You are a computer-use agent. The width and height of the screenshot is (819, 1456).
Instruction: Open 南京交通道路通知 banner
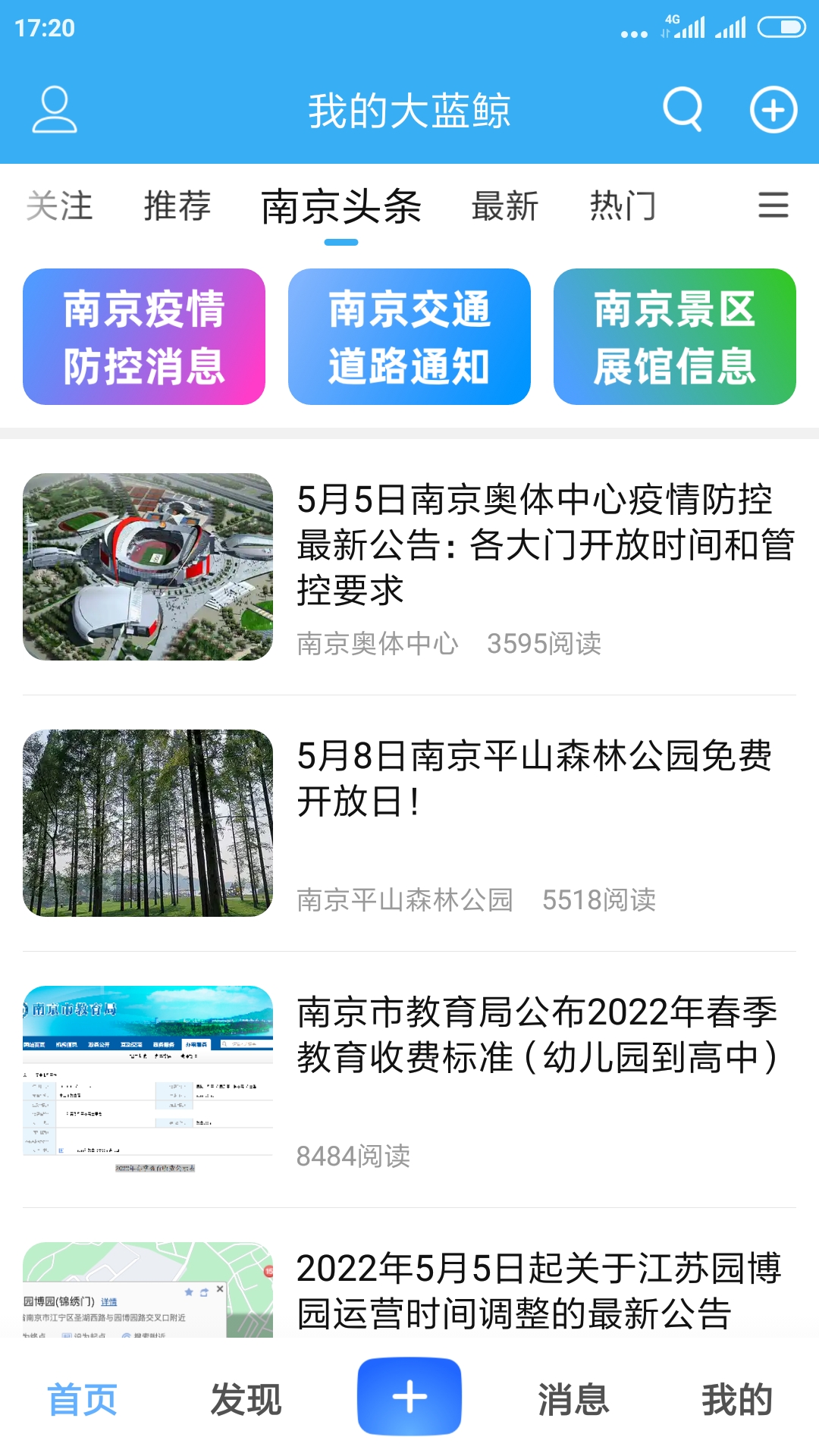pyautogui.click(x=409, y=336)
